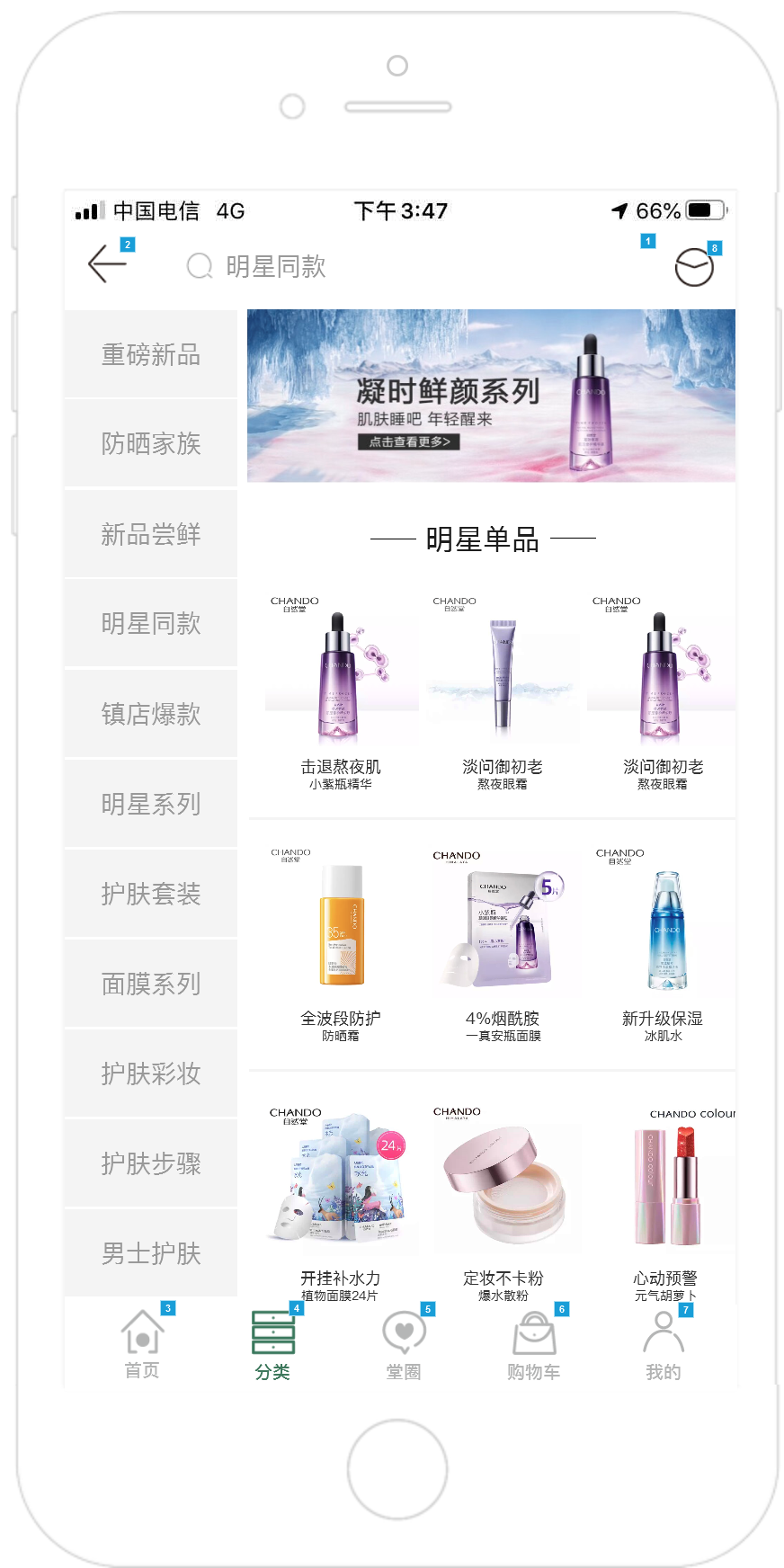Select the 防晒家族 category
Screen dimensions: 784x1568
(151, 443)
